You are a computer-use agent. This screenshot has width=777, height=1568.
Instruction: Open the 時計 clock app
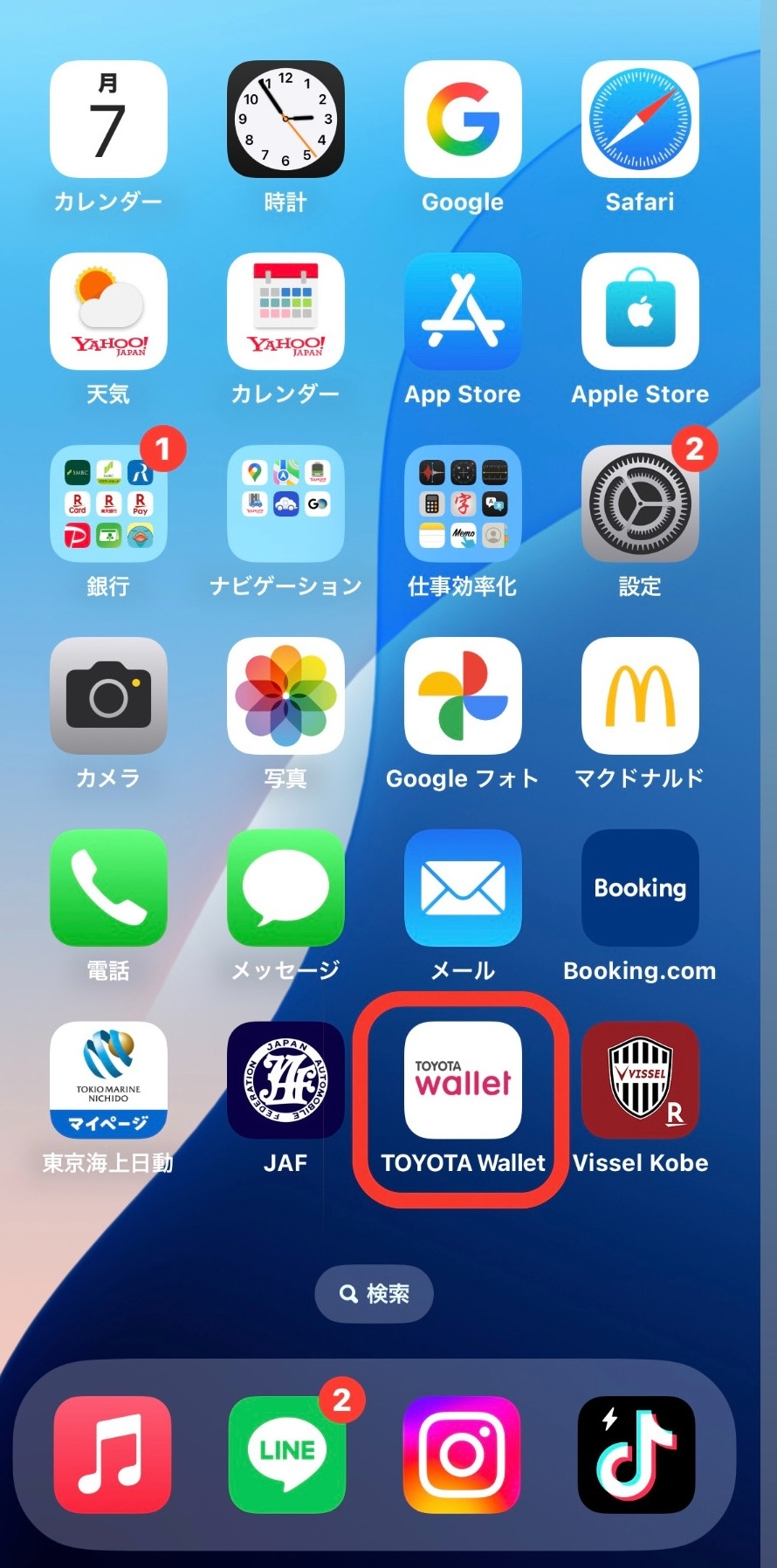pos(285,120)
